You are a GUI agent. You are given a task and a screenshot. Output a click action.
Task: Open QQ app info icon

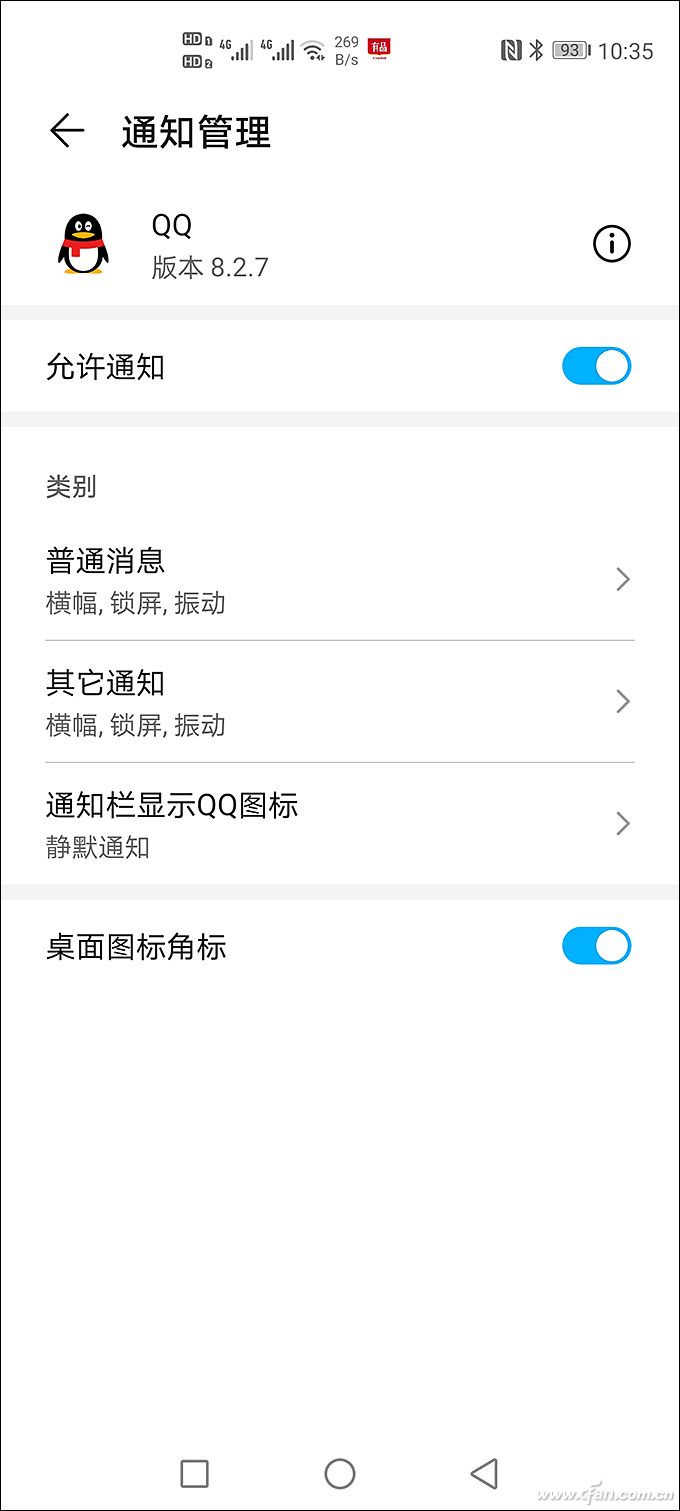(612, 244)
